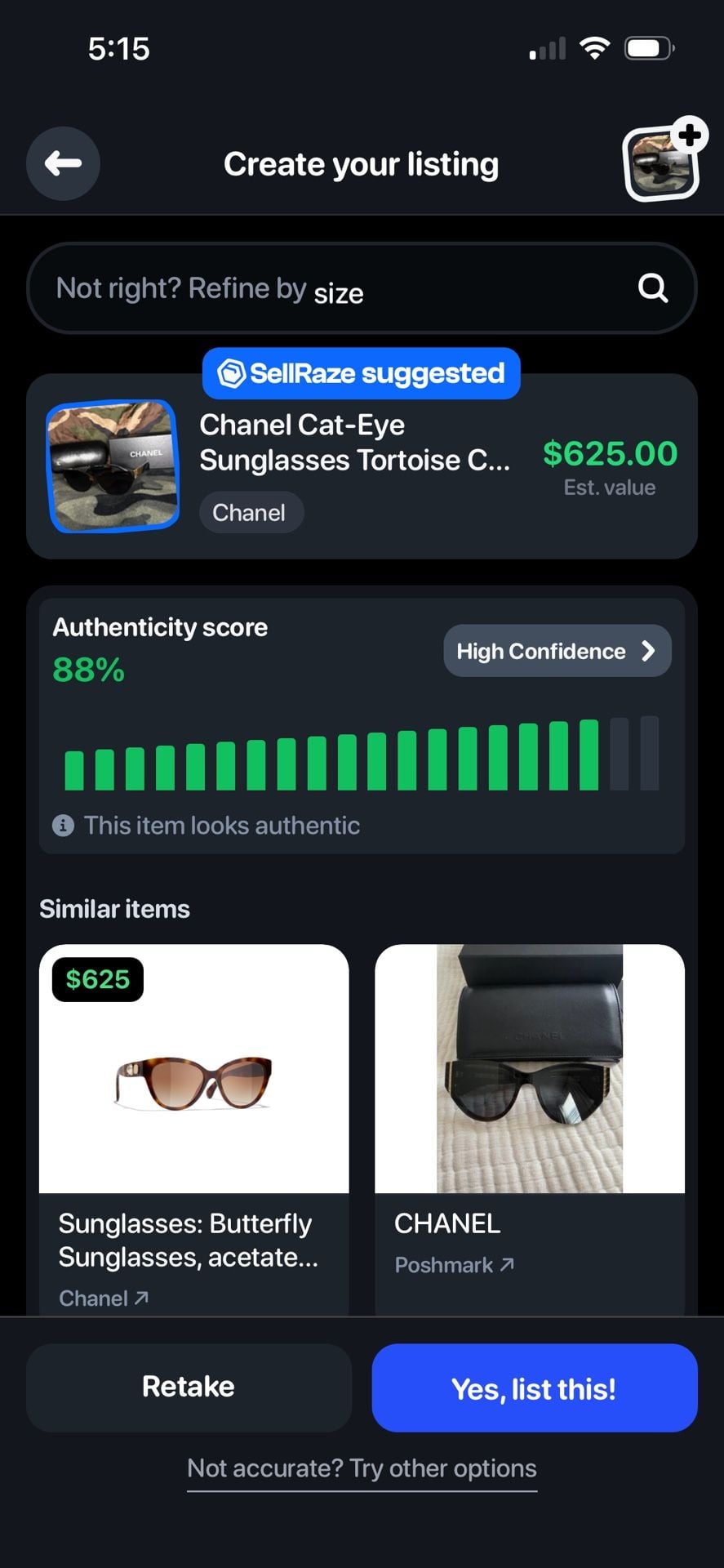Image resolution: width=724 pixels, height=1568 pixels.
Task: Tap Retake to capture the photo again
Action: (x=189, y=1388)
